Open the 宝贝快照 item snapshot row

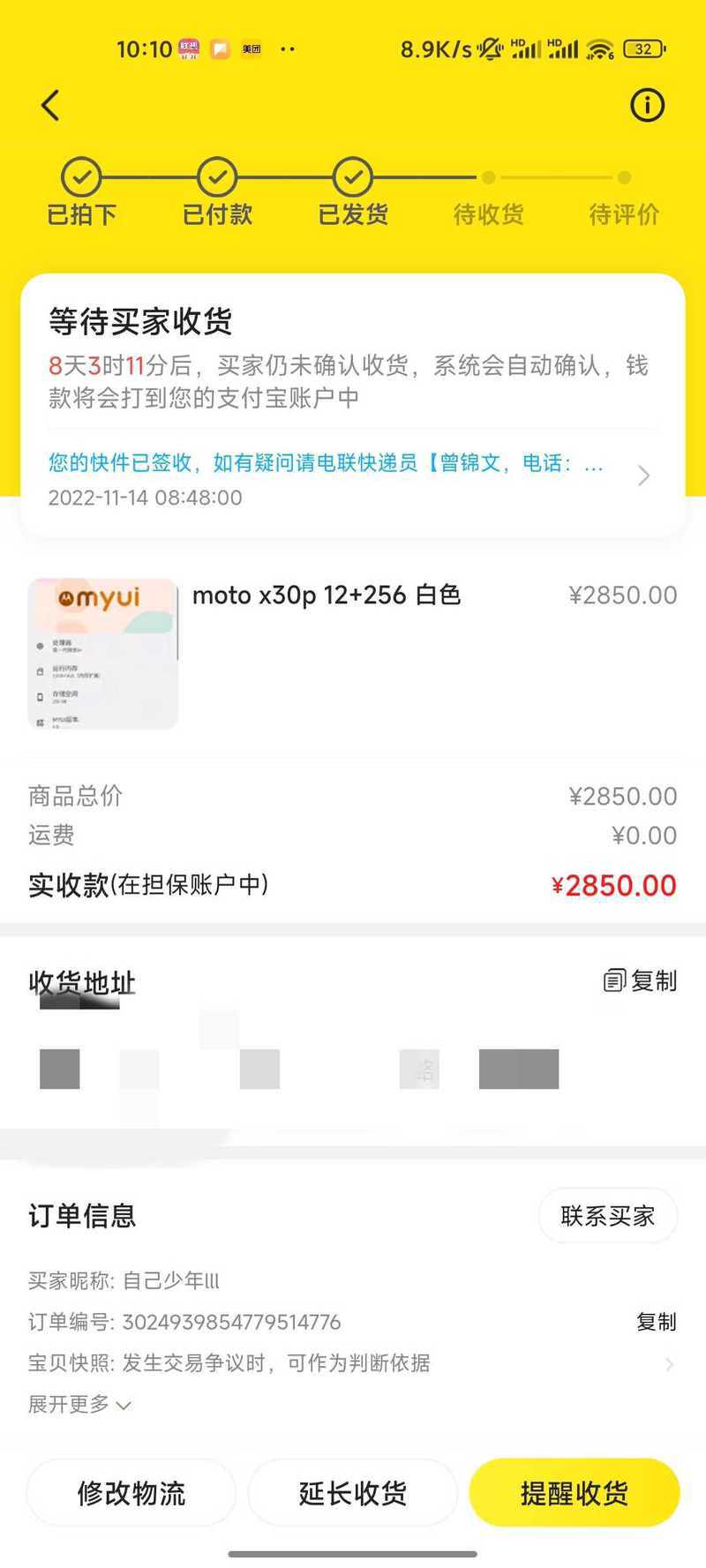353,1363
